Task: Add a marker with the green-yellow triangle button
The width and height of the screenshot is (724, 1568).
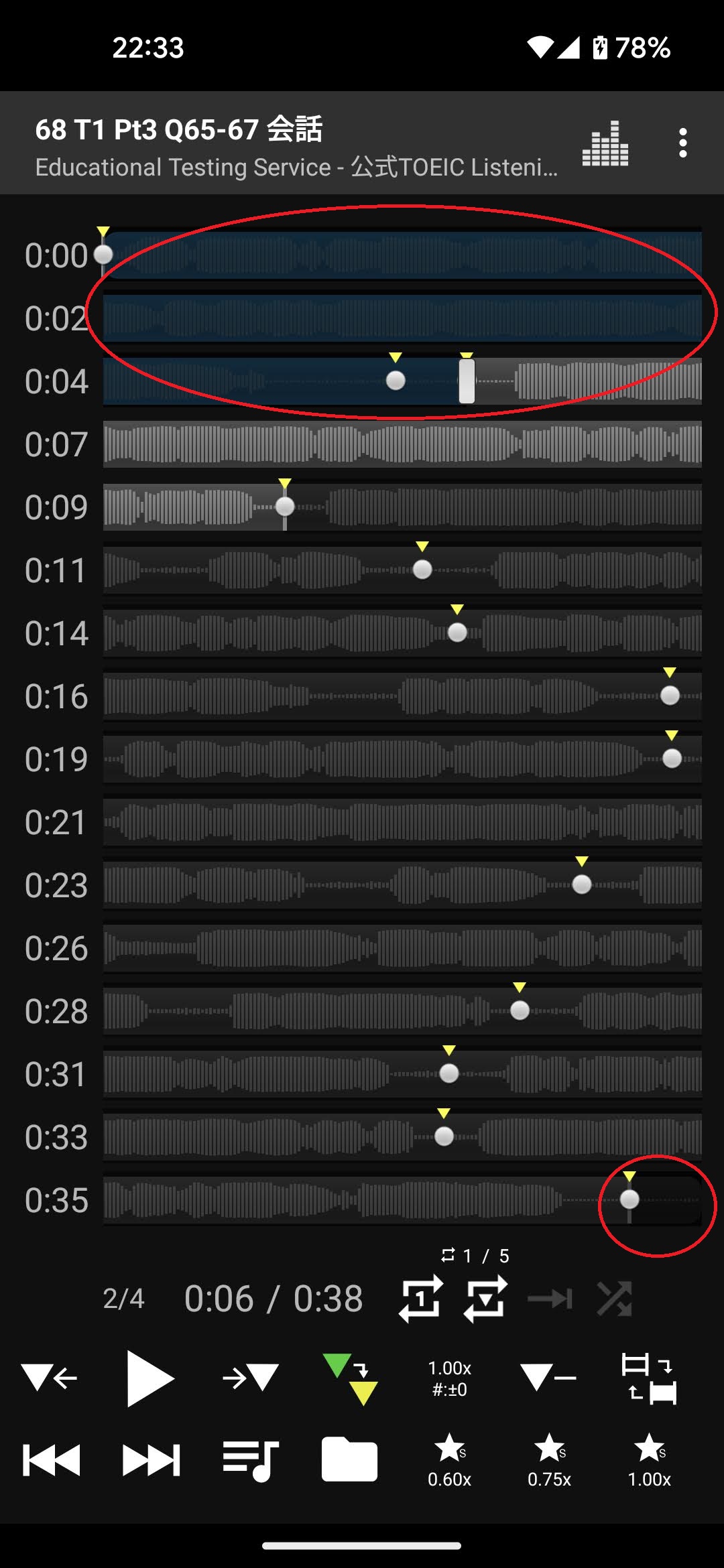Action: pyautogui.click(x=350, y=1378)
